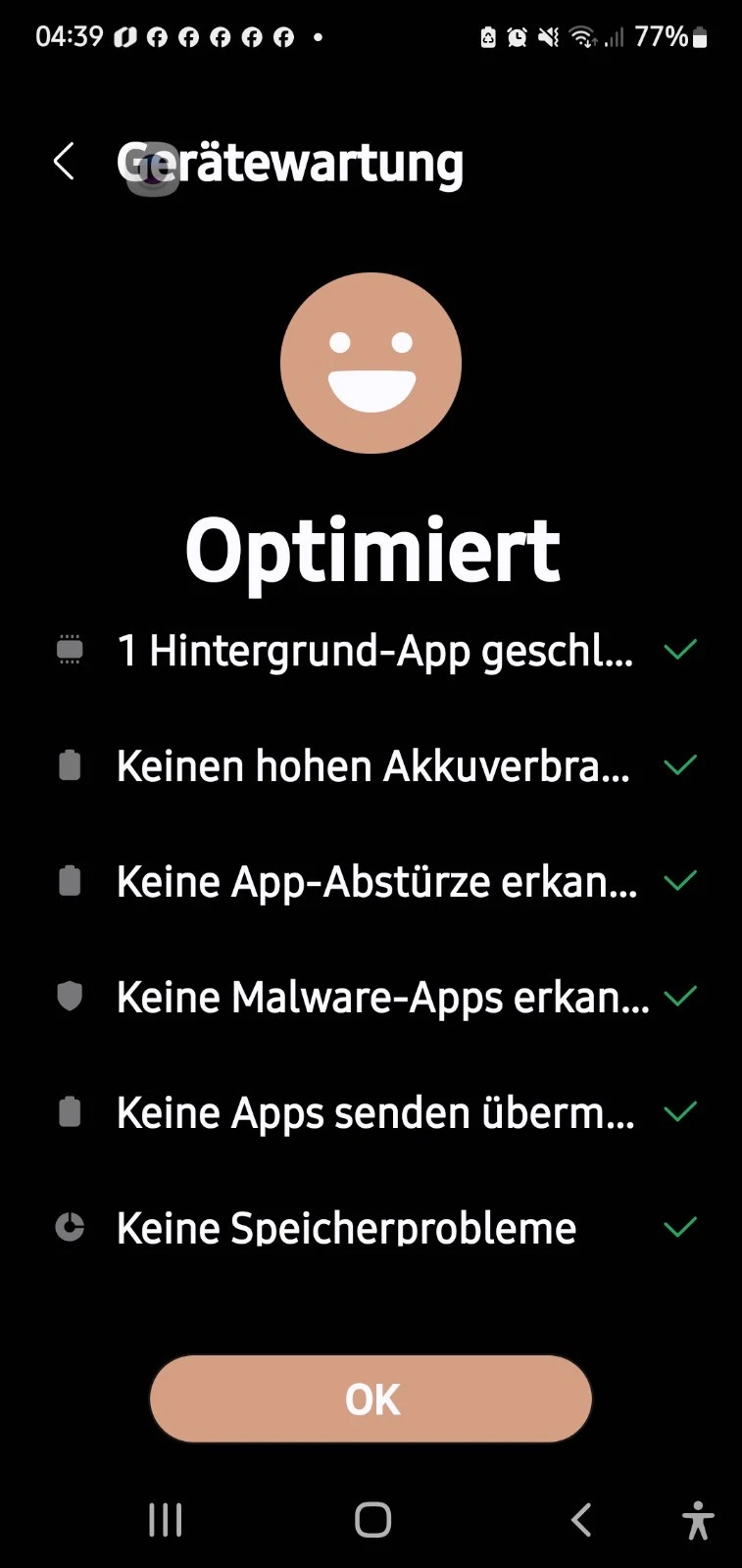The width and height of the screenshot is (742, 1568).
Task: Select the background apps chip icon
Action: click(69, 649)
